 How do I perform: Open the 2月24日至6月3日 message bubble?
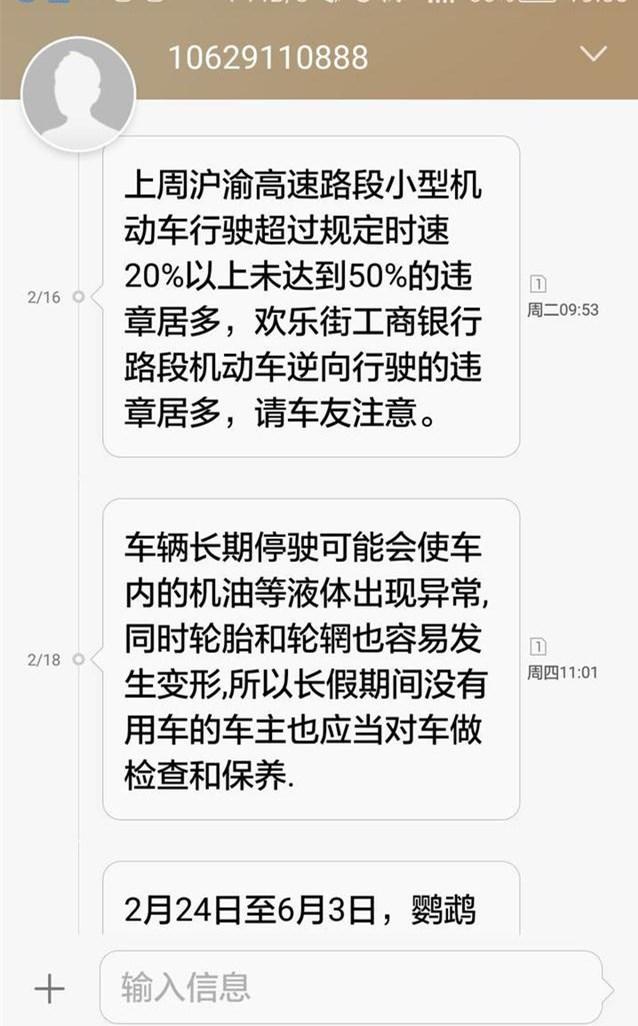tap(311, 898)
